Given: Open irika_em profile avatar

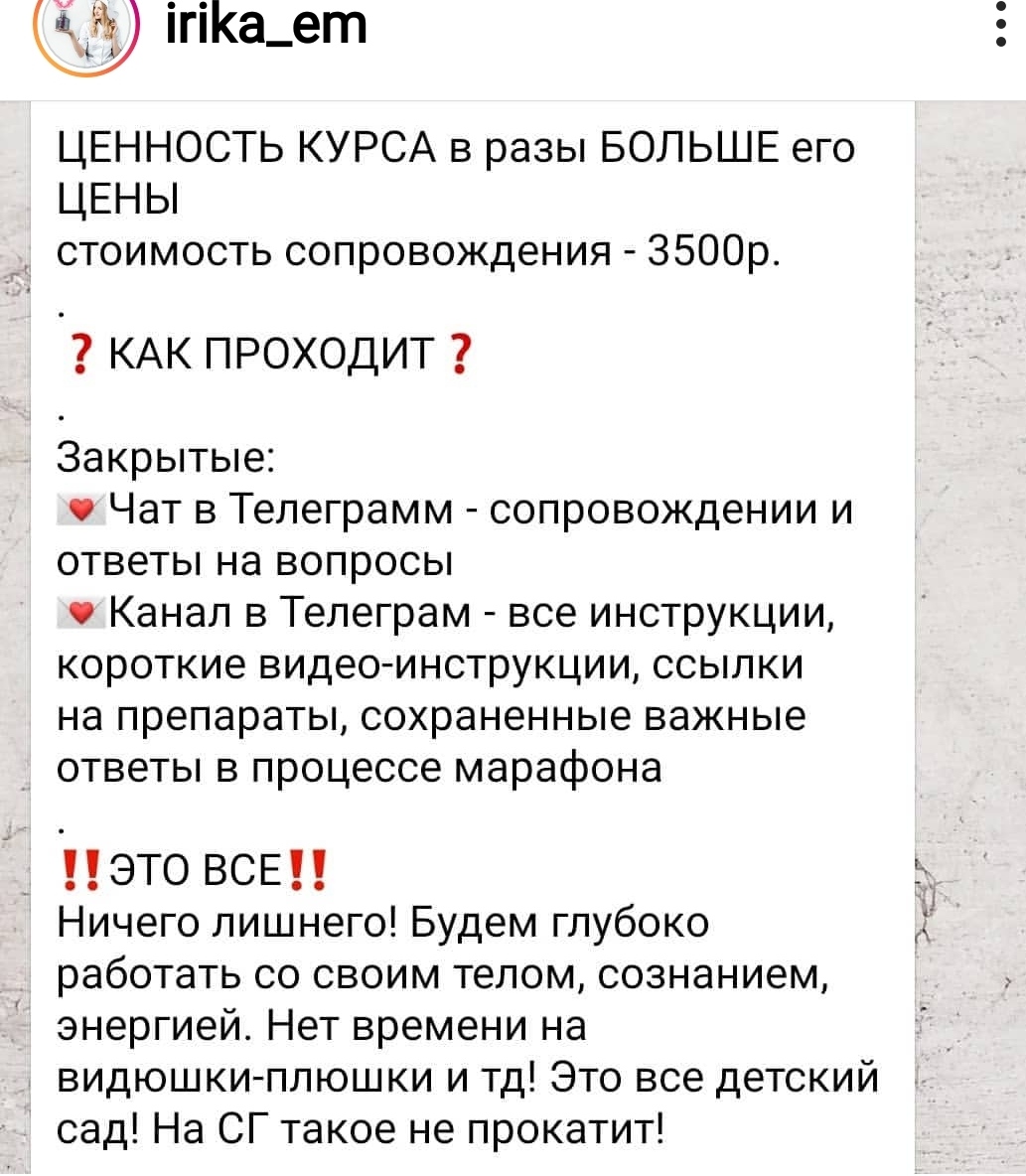Looking at the screenshot, I should tap(86, 30).
